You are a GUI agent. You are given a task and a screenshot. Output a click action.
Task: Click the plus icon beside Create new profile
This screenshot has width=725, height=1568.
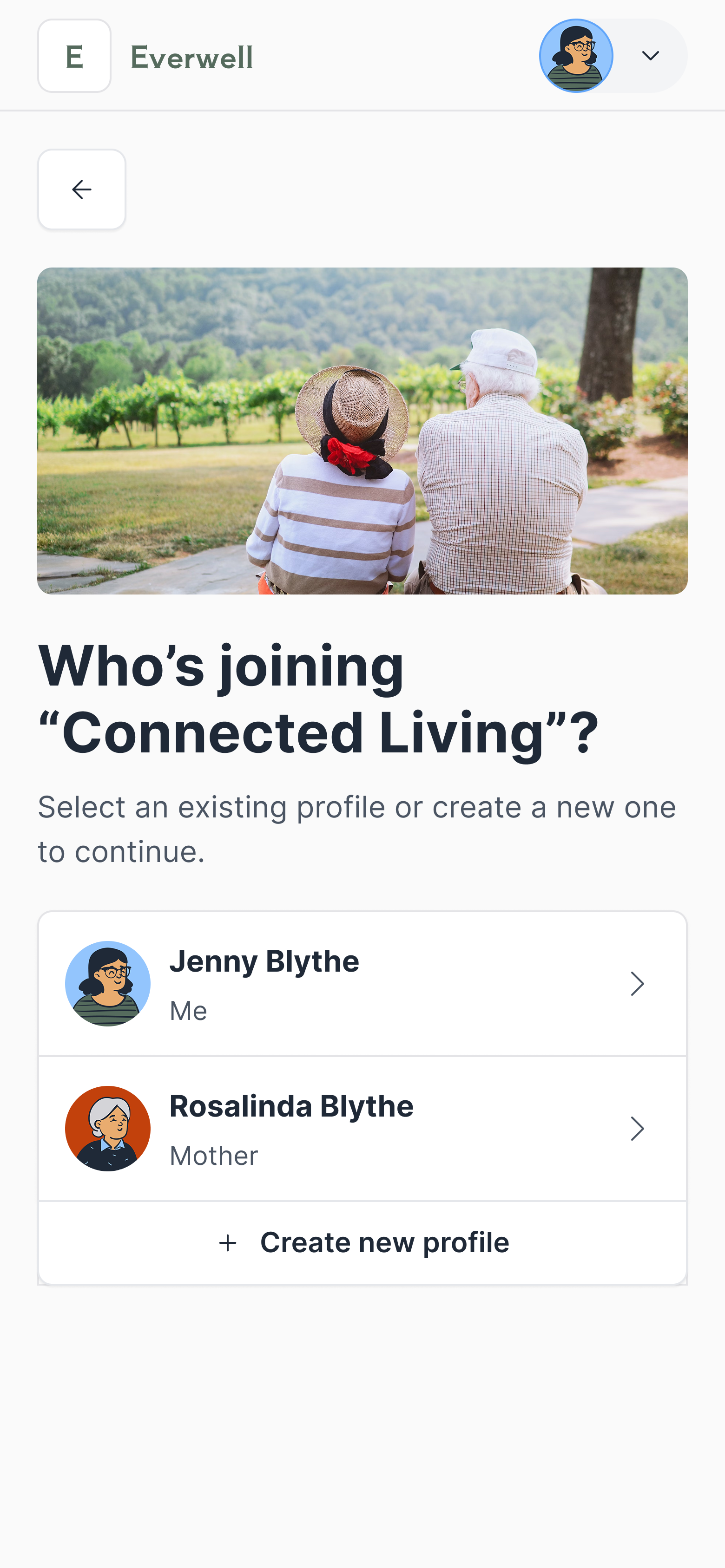pyautogui.click(x=228, y=1242)
